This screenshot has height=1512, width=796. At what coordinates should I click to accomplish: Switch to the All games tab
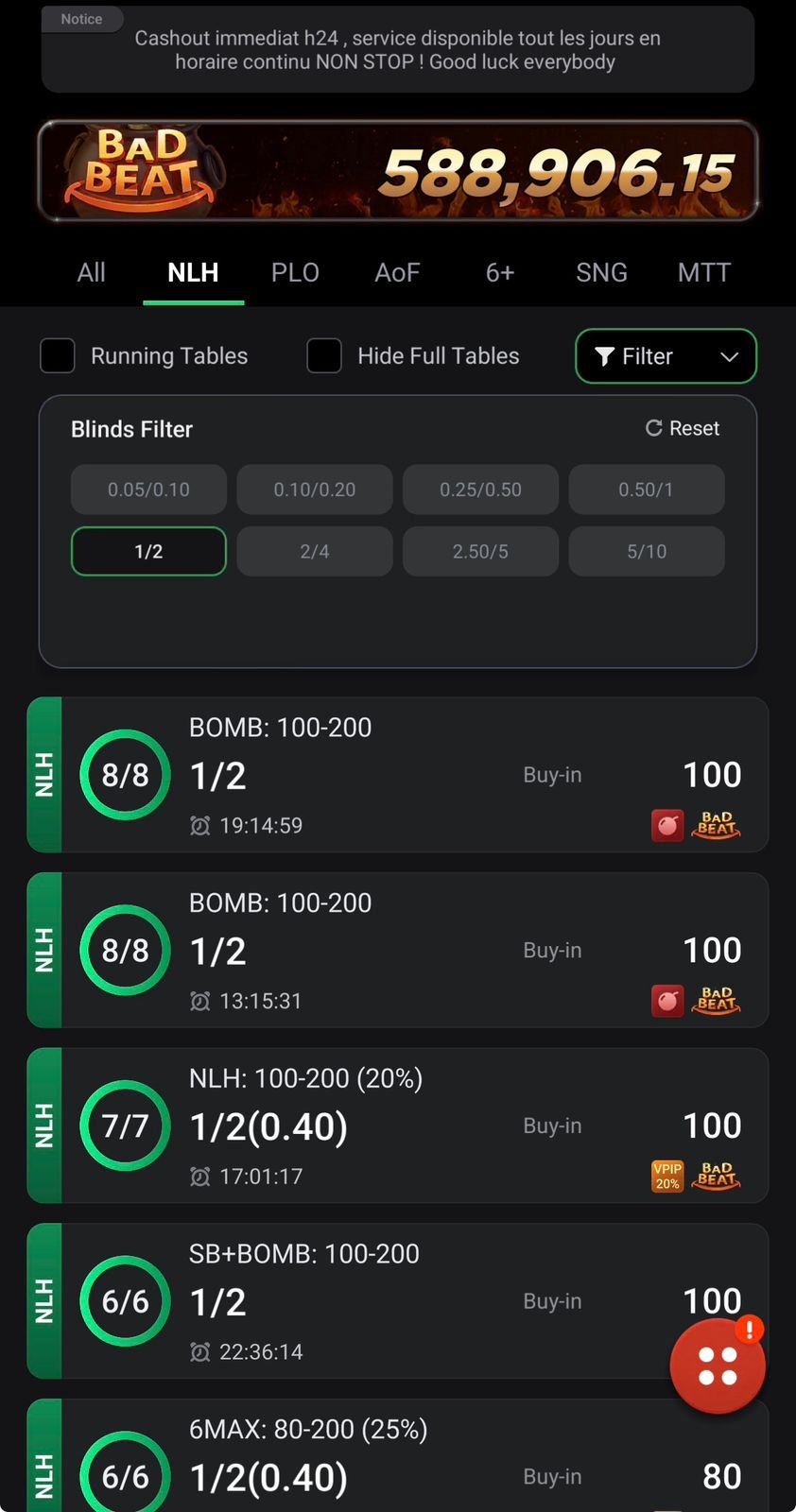pyautogui.click(x=91, y=272)
